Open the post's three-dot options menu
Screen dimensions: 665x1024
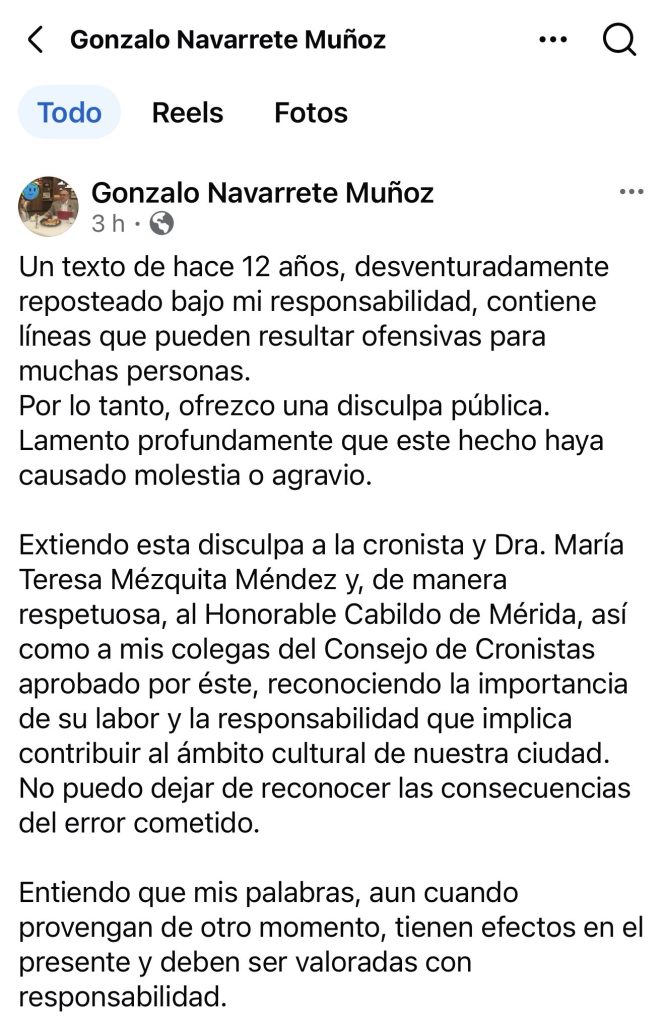(x=631, y=191)
